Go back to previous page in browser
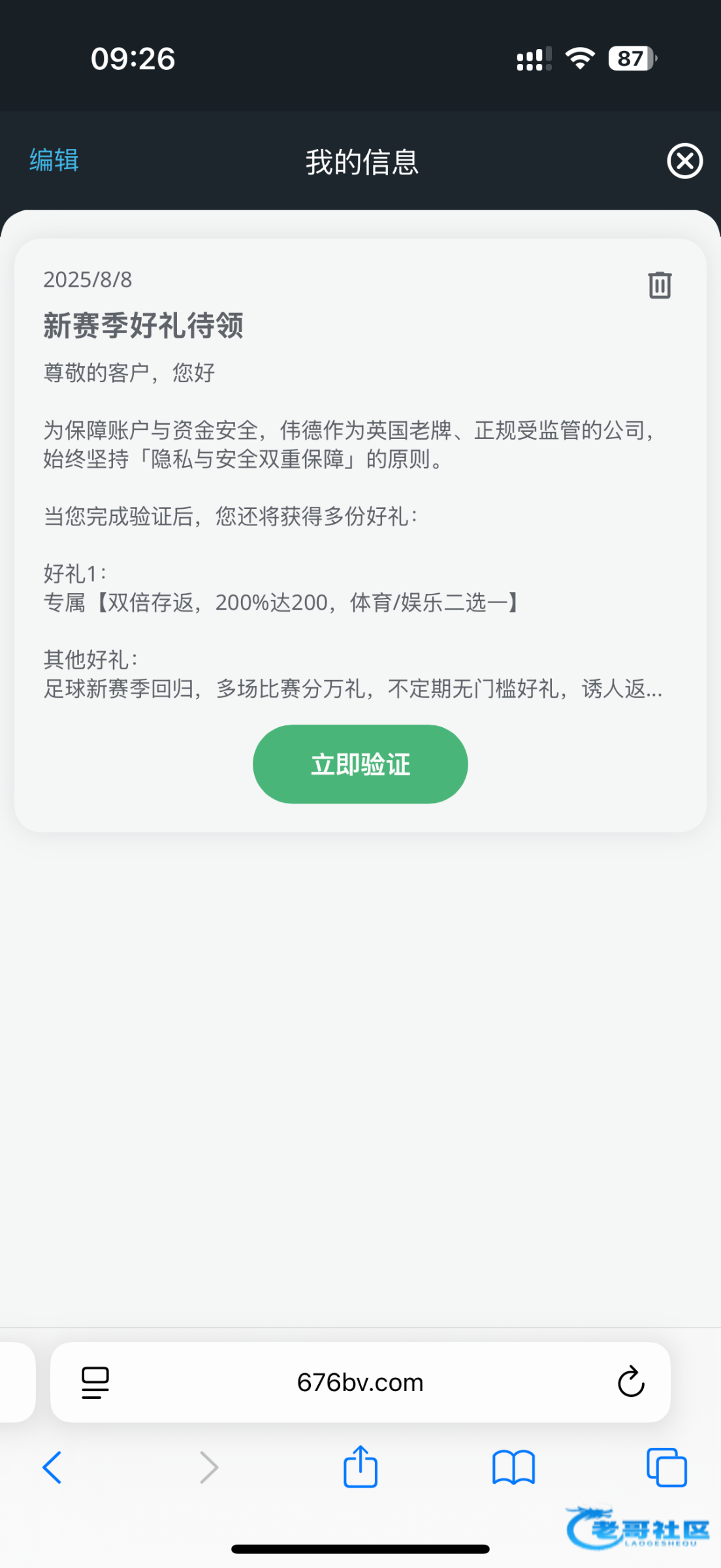 click(52, 1467)
